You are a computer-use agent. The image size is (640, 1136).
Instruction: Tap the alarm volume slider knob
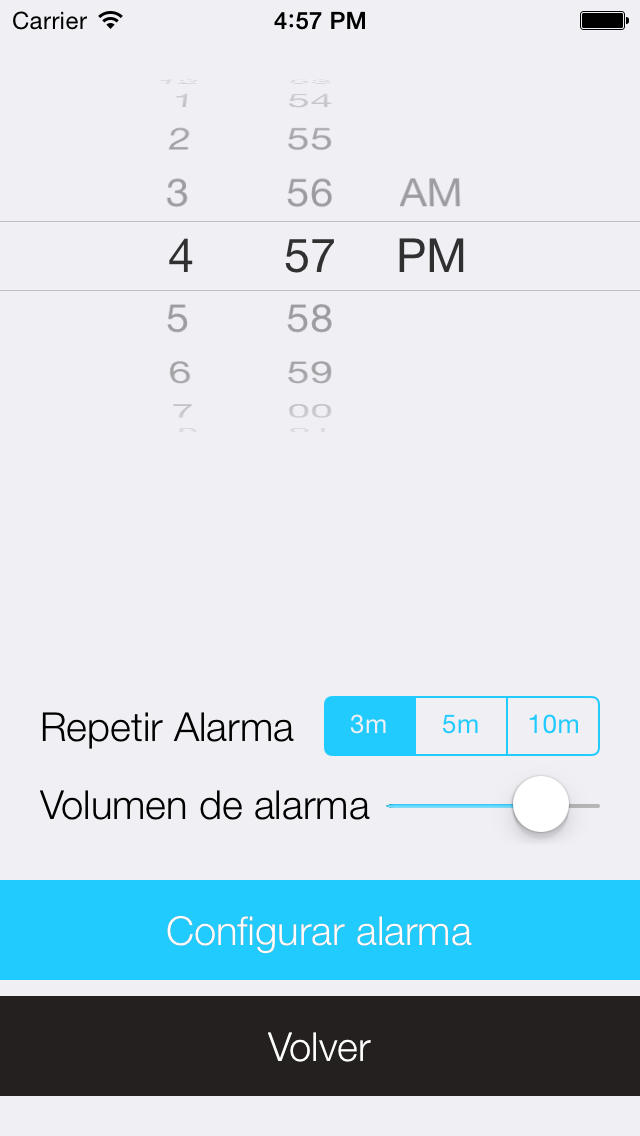[541, 804]
